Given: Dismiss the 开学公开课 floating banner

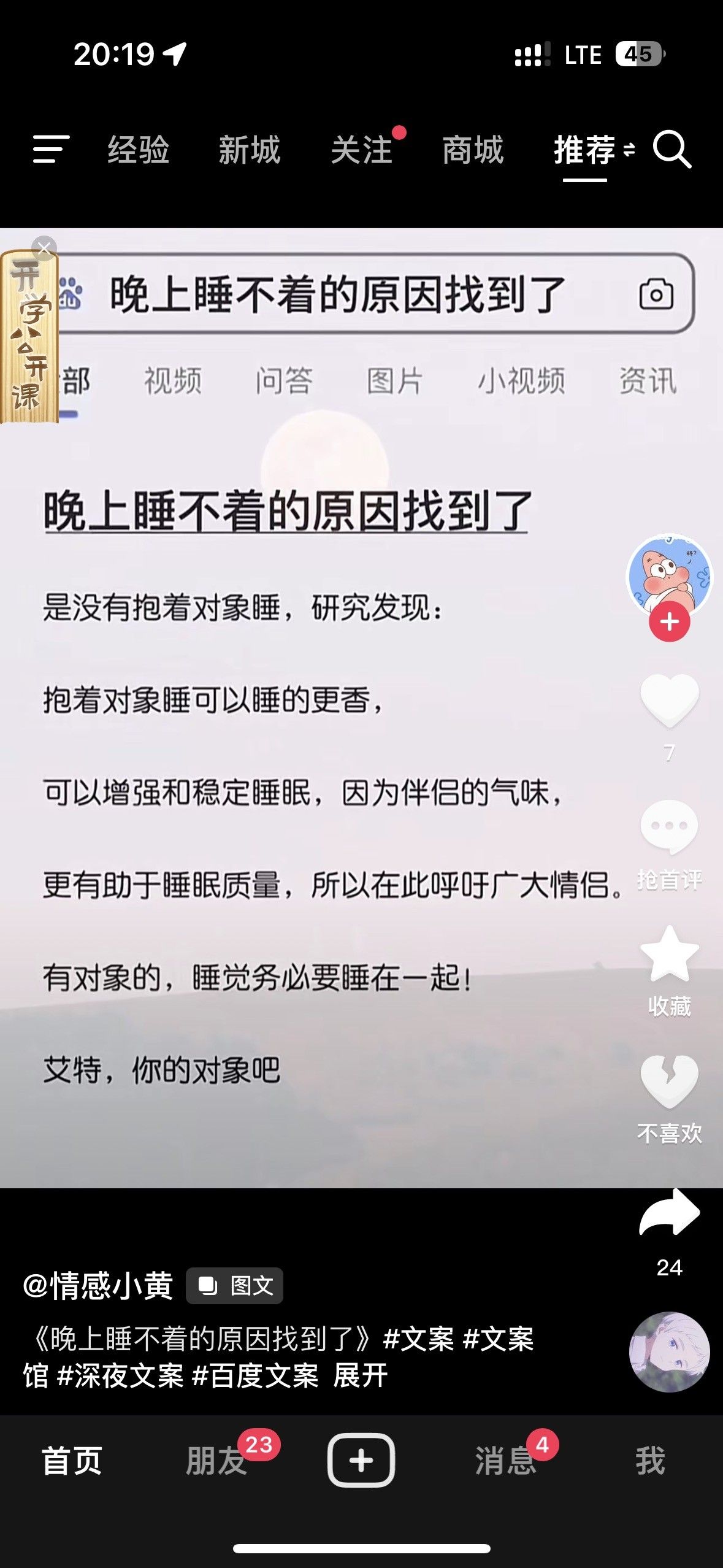Looking at the screenshot, I should (44, 248).
